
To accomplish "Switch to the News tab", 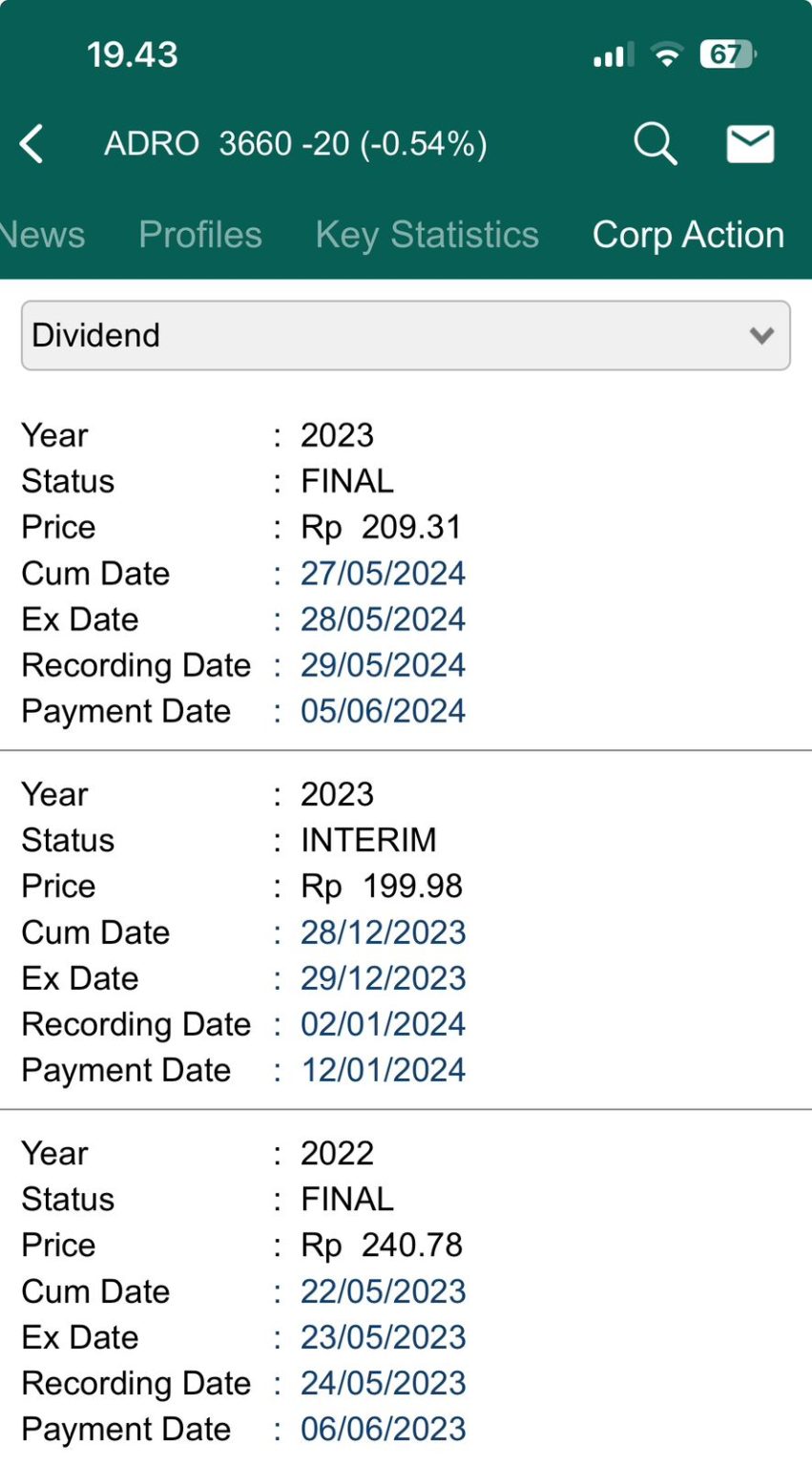I will [x=43, y=235].
